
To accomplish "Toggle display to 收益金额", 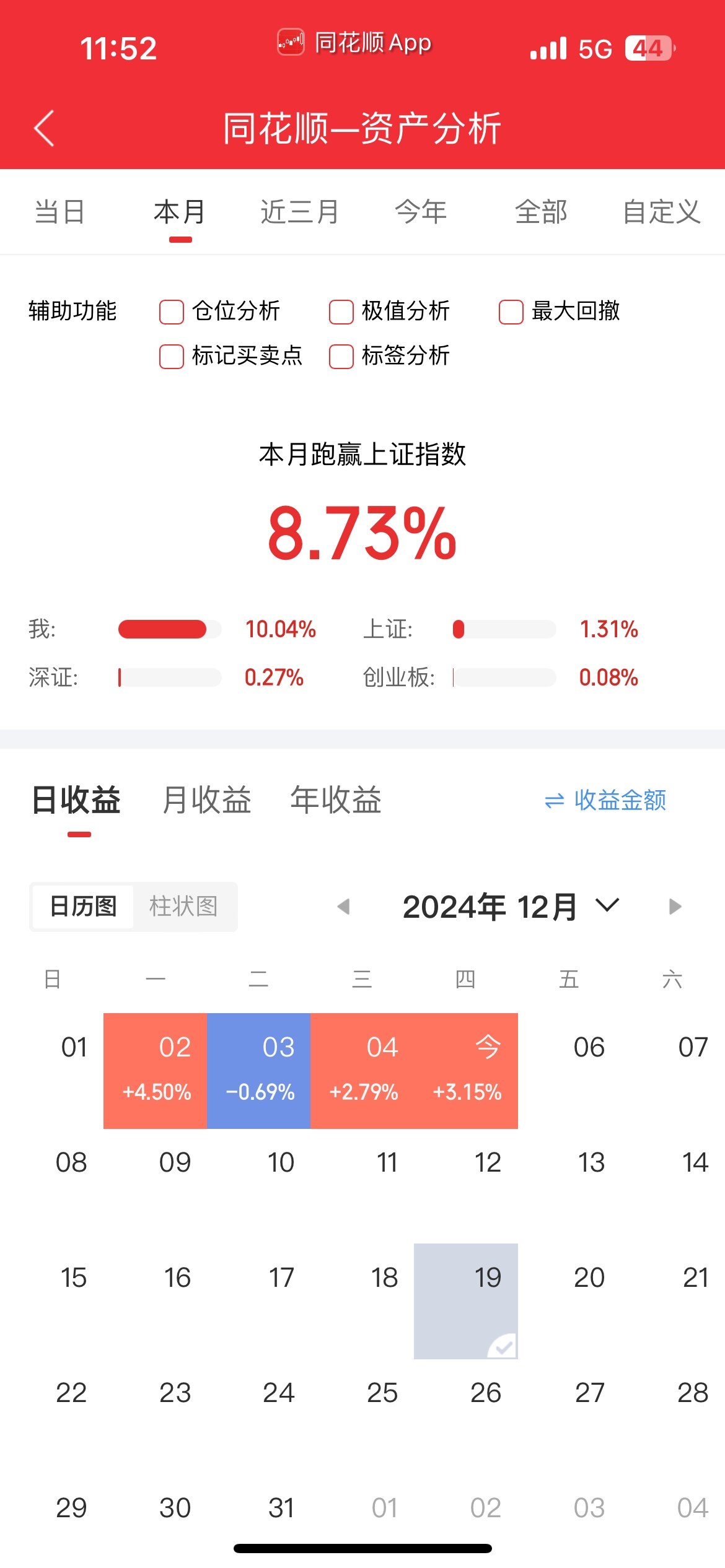I will [605, 801].
